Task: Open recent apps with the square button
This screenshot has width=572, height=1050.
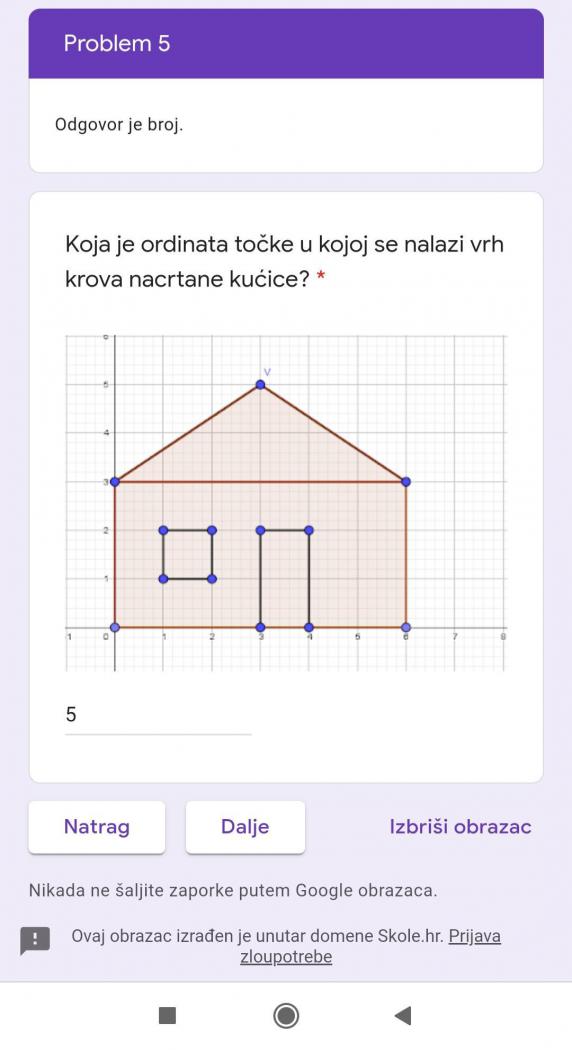Action: [167, 1015]
